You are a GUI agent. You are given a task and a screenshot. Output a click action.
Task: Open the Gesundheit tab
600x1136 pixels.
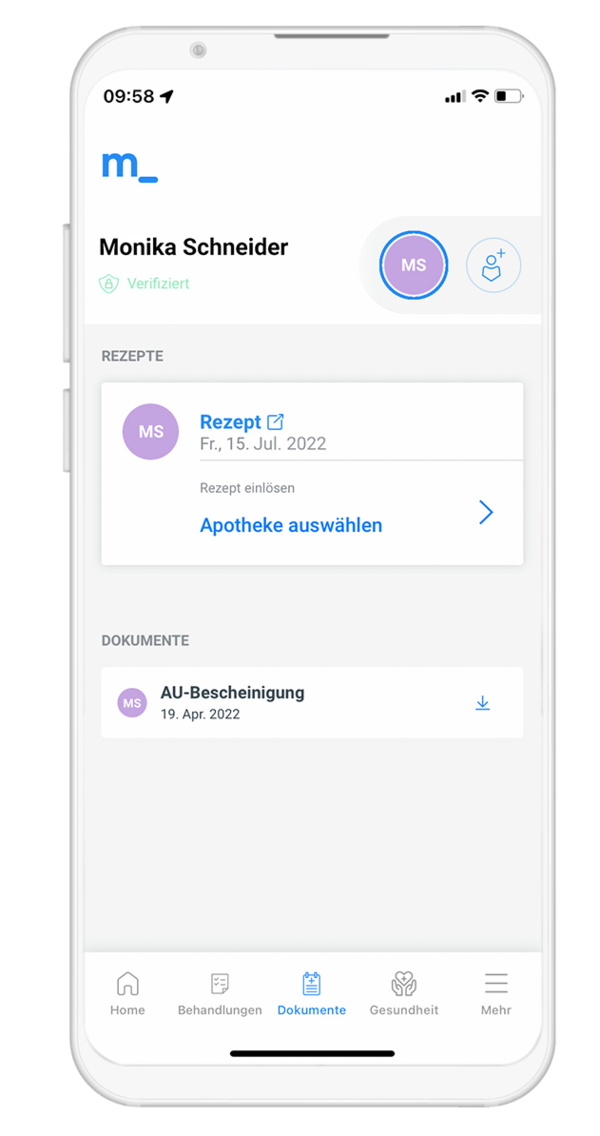tap(404, 993)
